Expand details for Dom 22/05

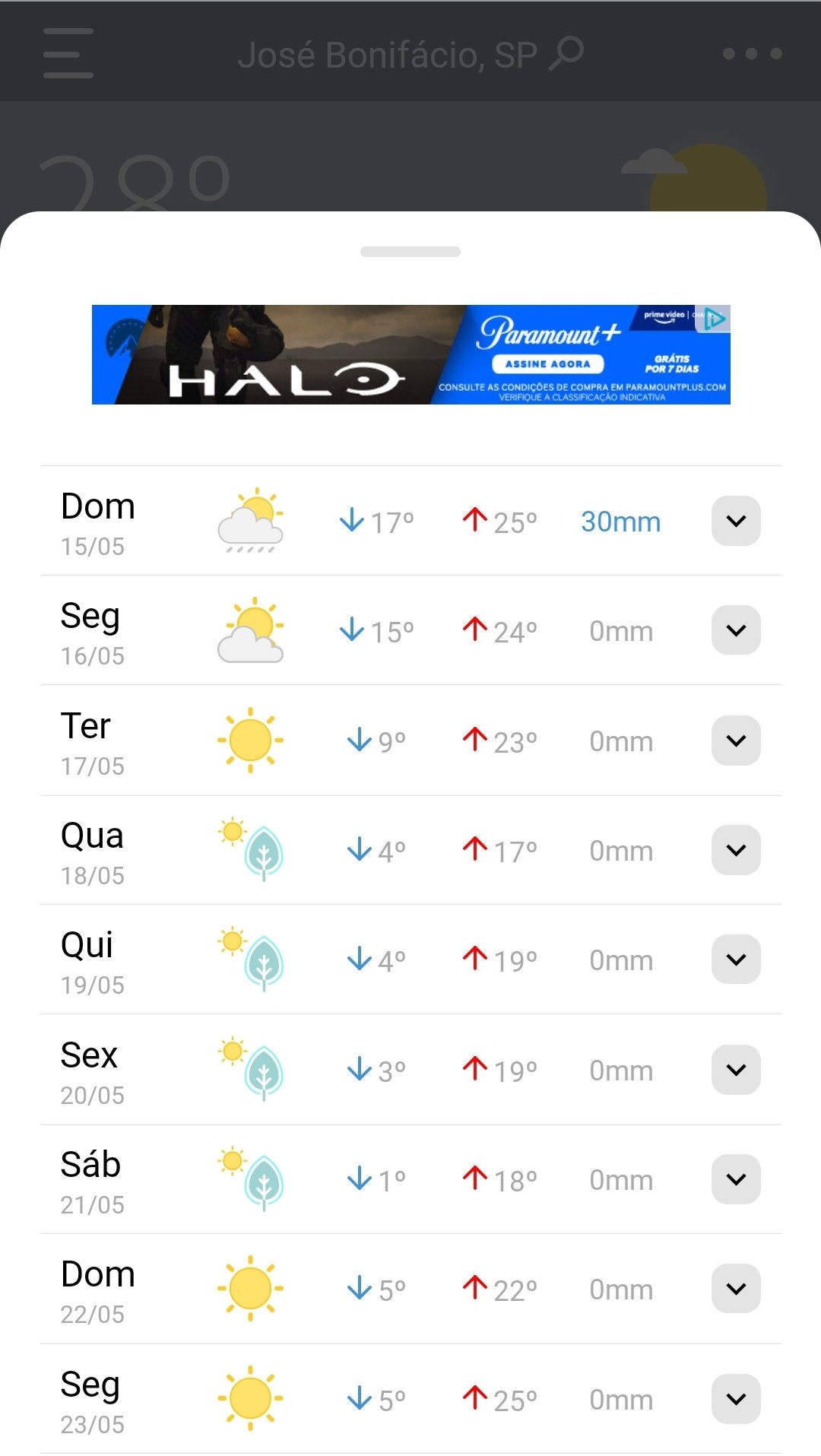click(x=736, y=1289)
